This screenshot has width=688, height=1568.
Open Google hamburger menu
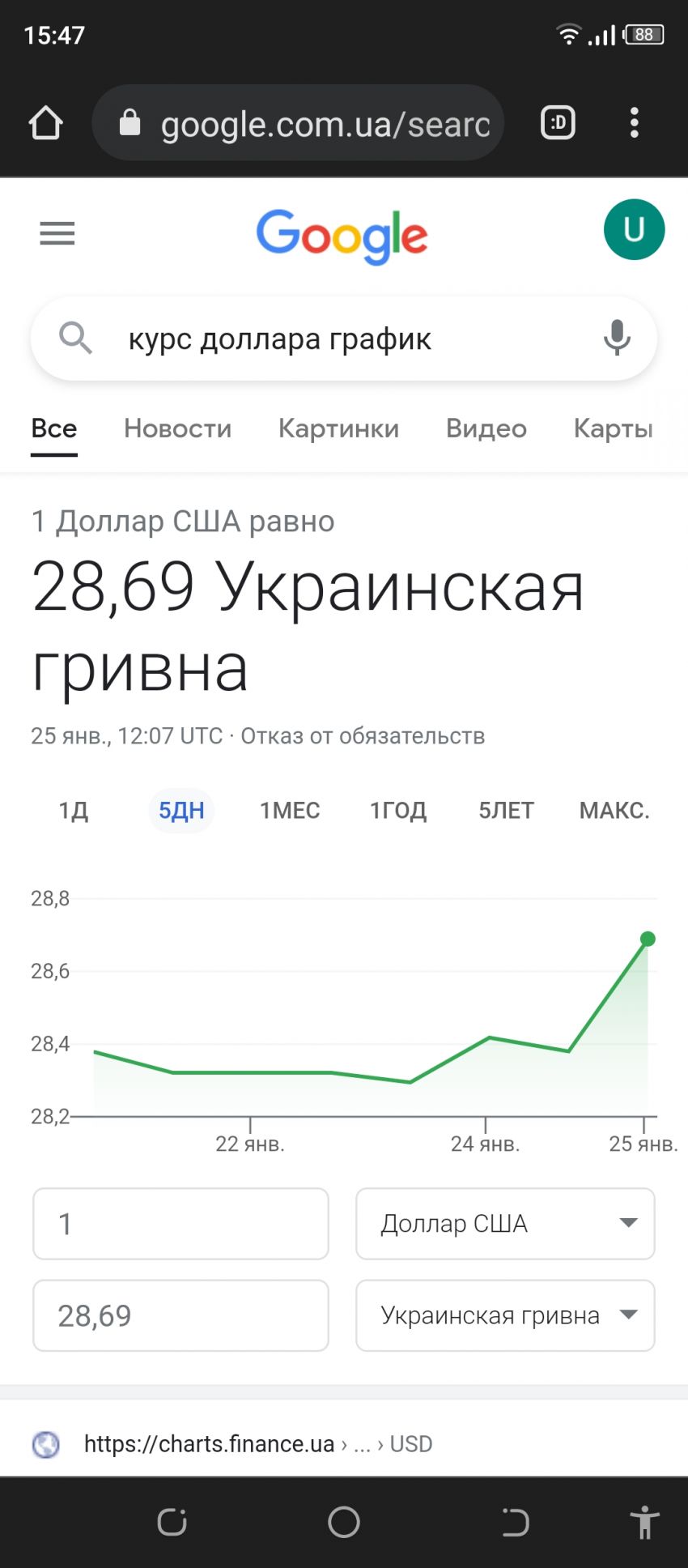click(x=57, y=233)
